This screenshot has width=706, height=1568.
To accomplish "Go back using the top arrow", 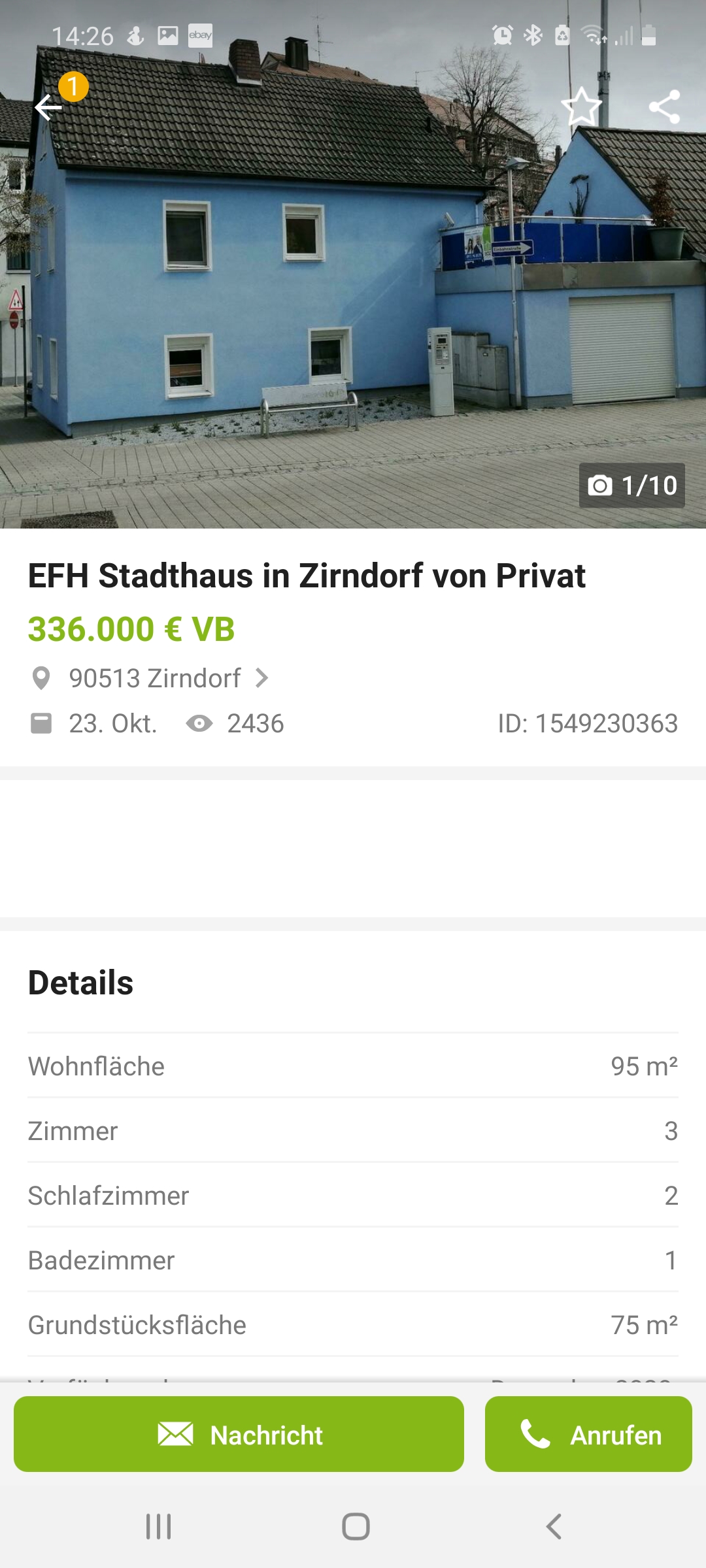I will point(49,108).
